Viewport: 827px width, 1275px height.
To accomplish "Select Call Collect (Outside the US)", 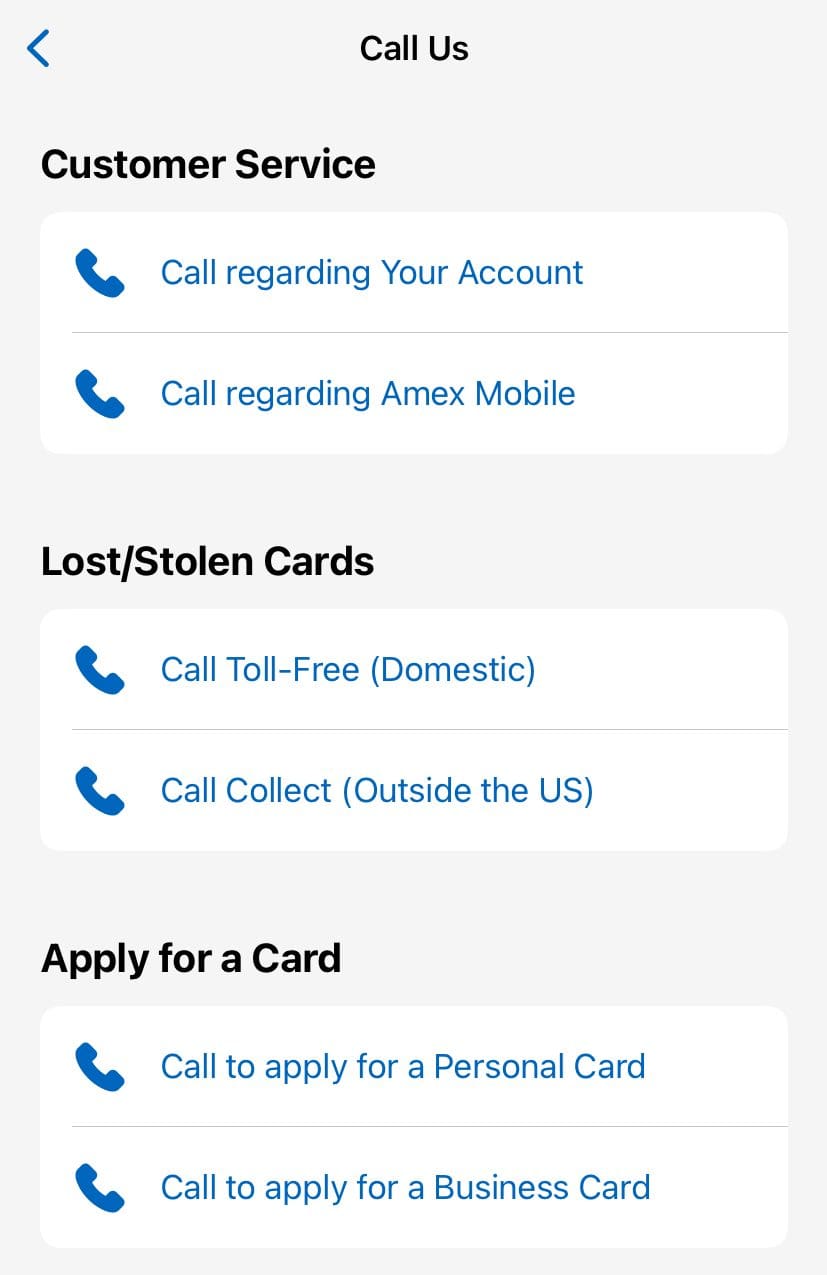I will click(377, 790).
